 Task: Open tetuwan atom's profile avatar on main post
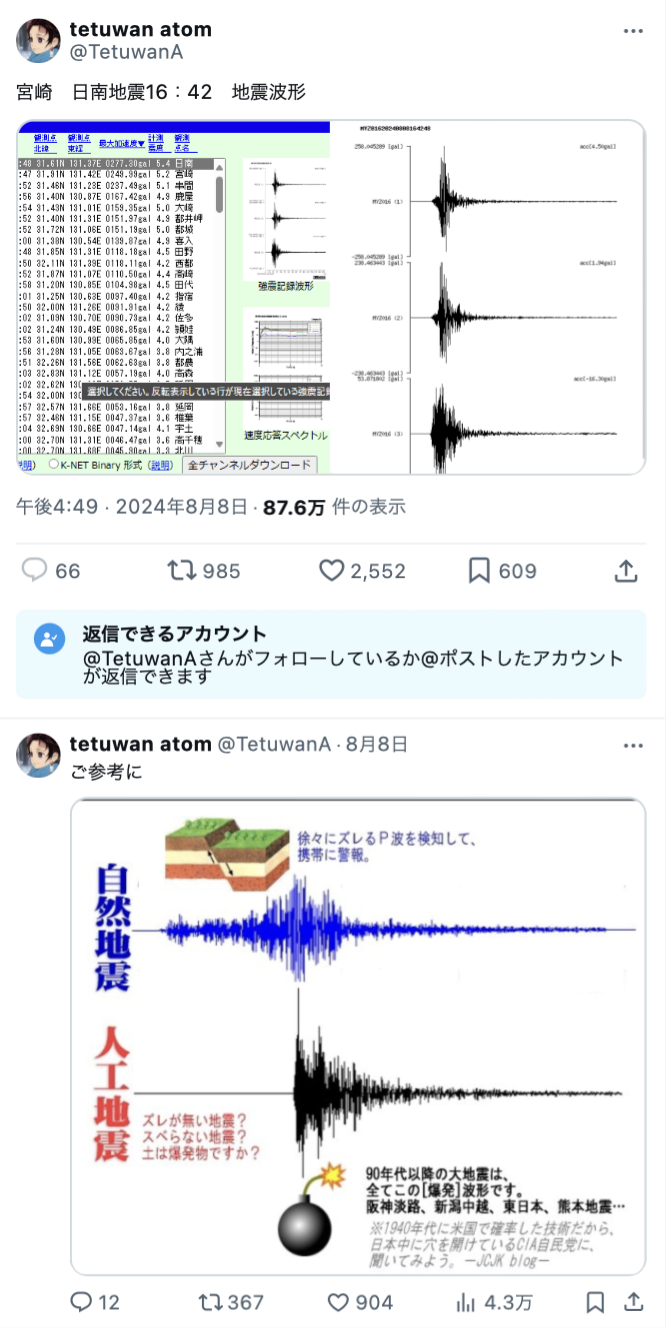point(37,41)
